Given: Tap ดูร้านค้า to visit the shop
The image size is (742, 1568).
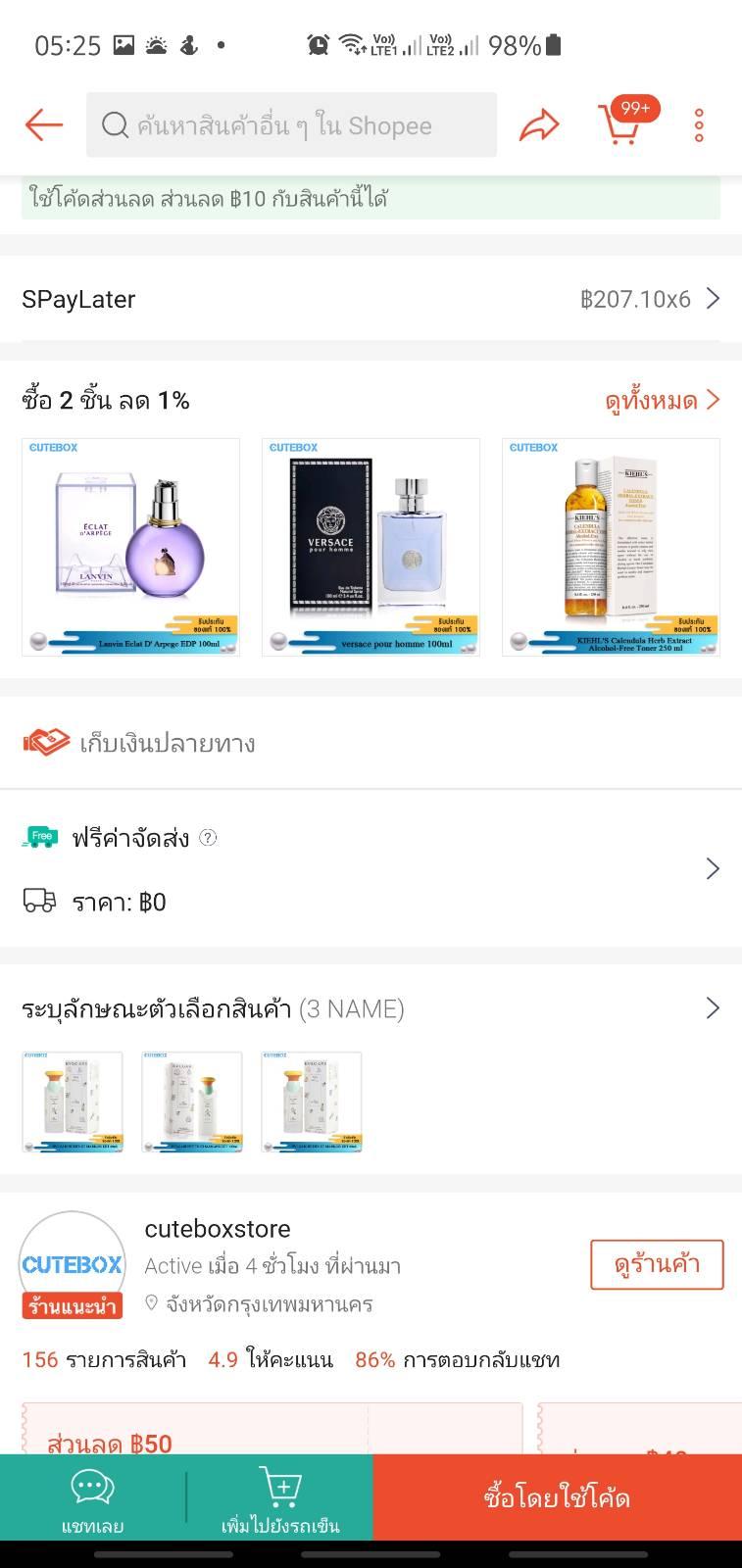Looking at the screenshot, I should (657, 1264).
